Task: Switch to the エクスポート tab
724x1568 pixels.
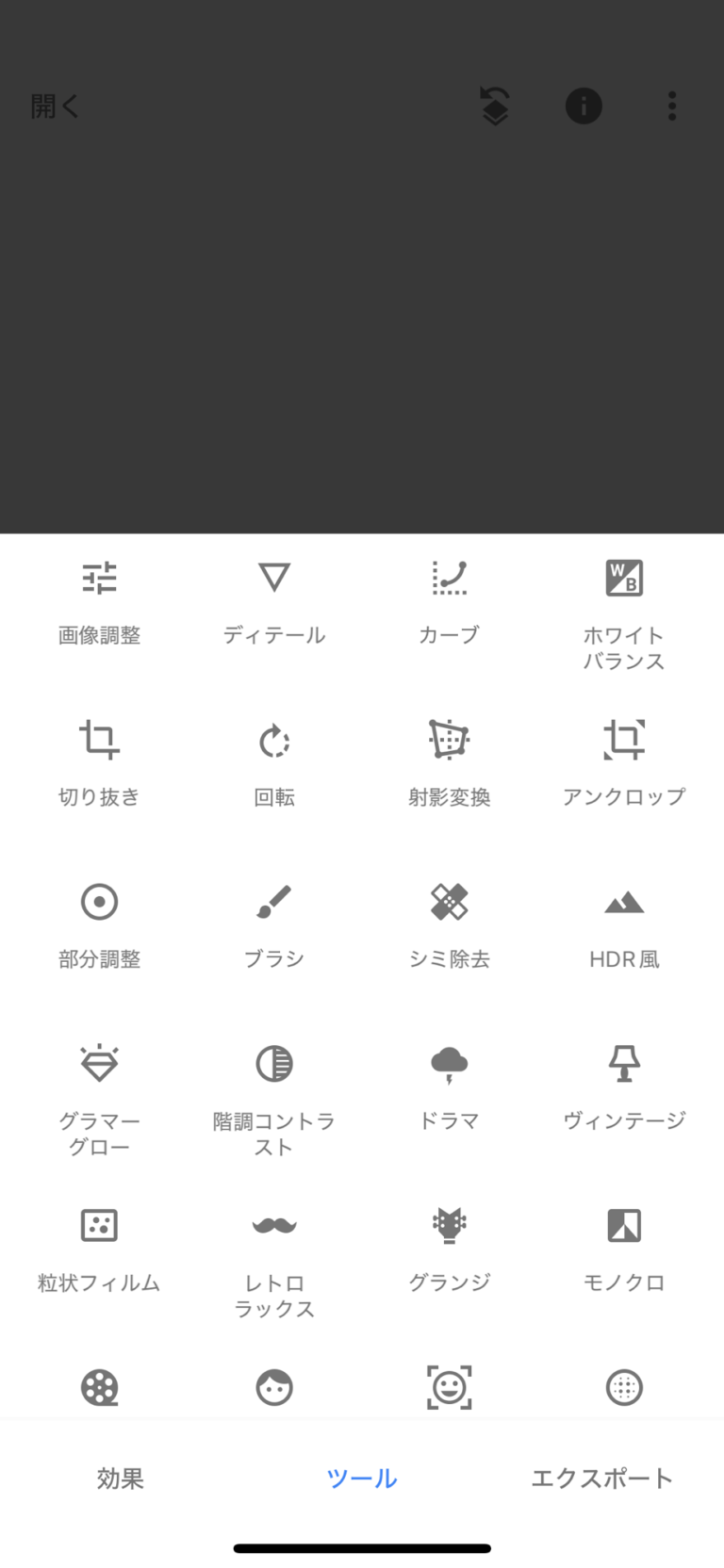Action: coord(602,1478)
